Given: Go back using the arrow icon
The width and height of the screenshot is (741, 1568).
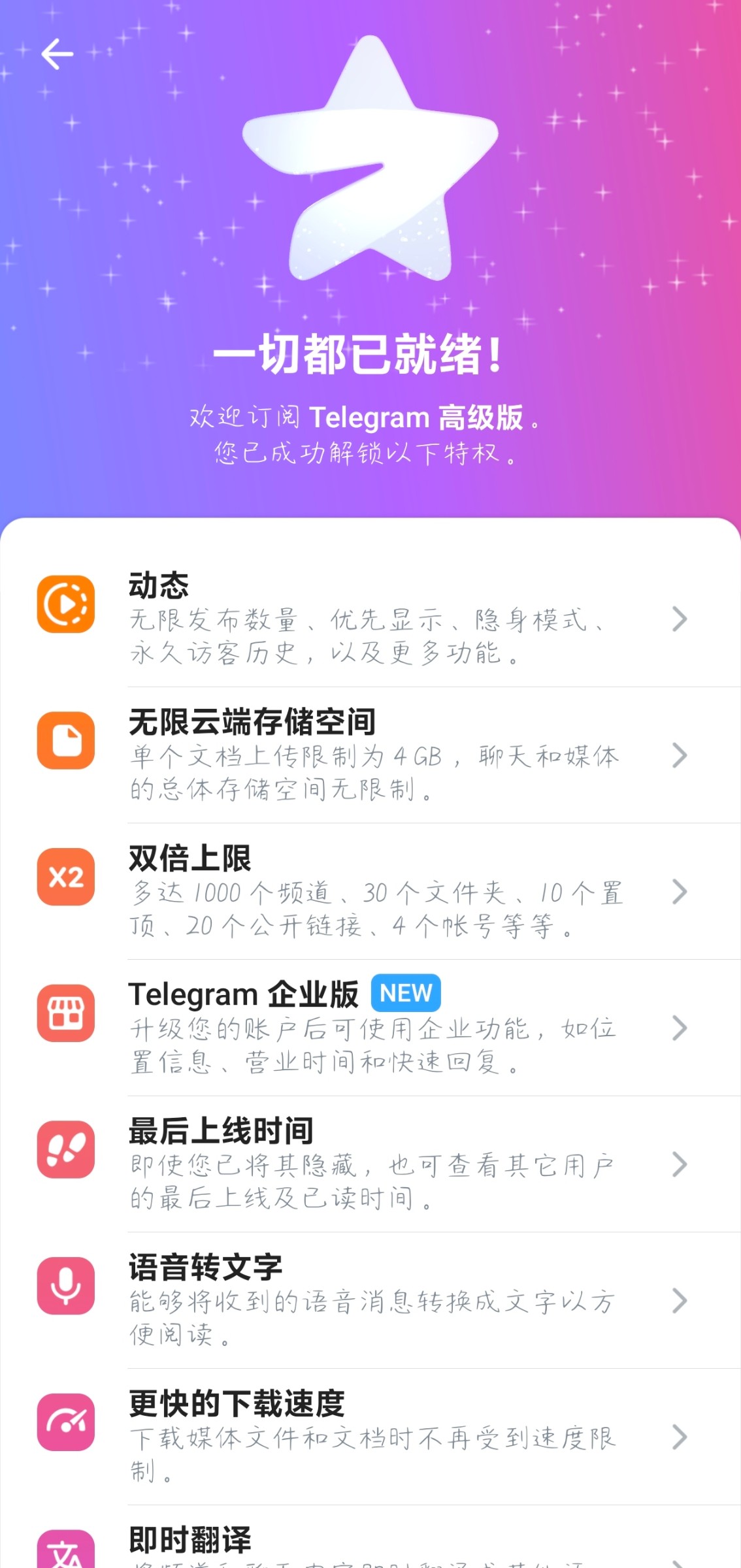Looking at the screenshot, I should [58, 54].
